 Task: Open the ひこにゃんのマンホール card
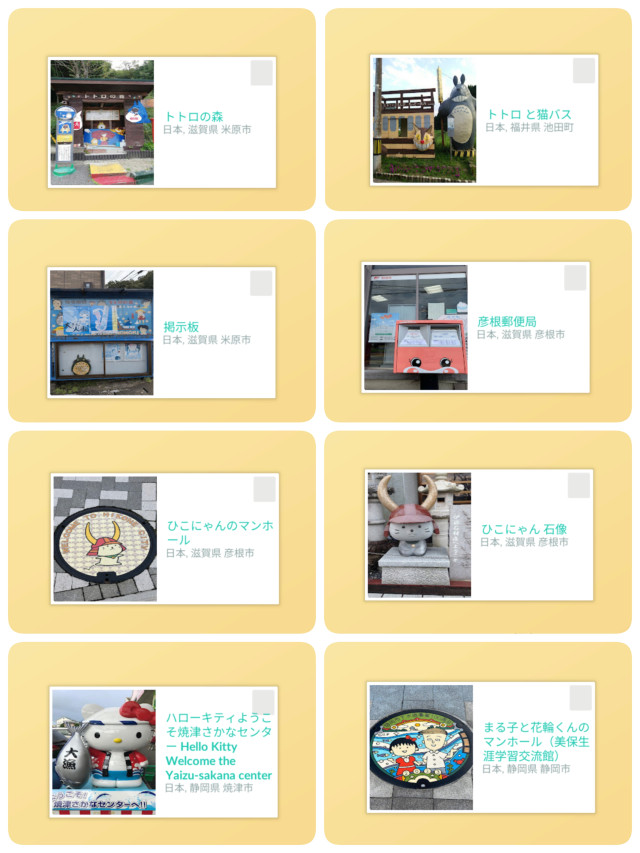coord(165,538)
